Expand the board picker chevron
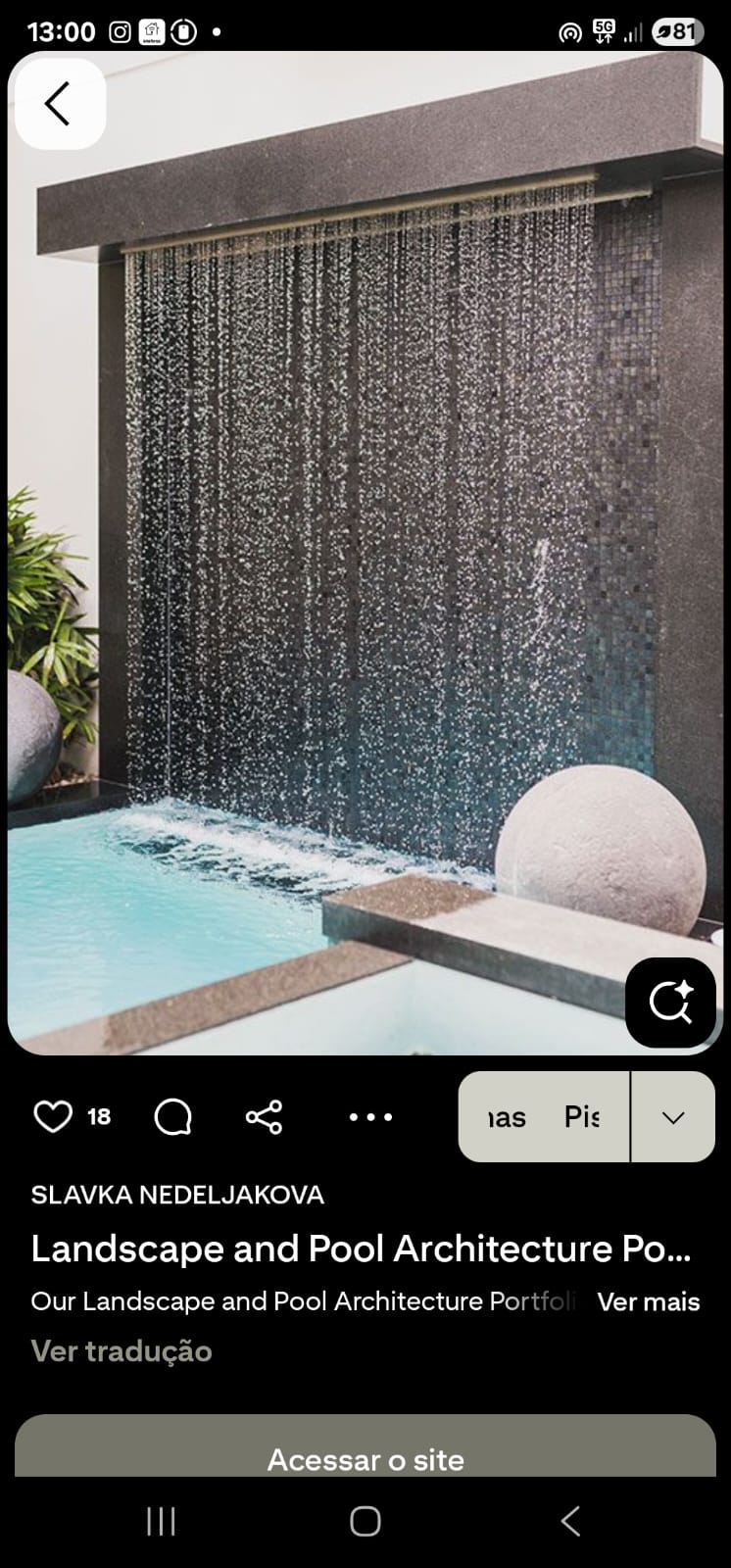The height and width of the screenshot is (1568, 731). (x=673, y=1116)
